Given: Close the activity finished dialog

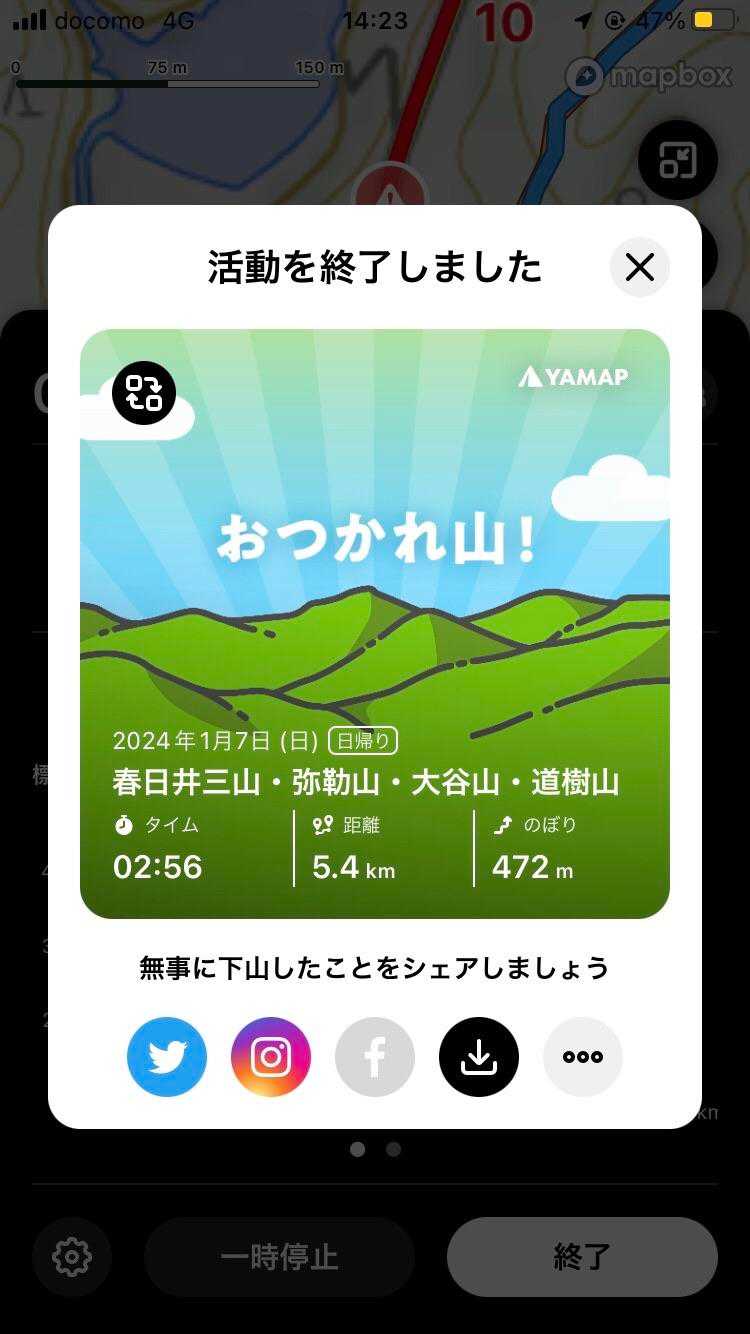Looking at the screenshot, I should [x=639, y=267].
